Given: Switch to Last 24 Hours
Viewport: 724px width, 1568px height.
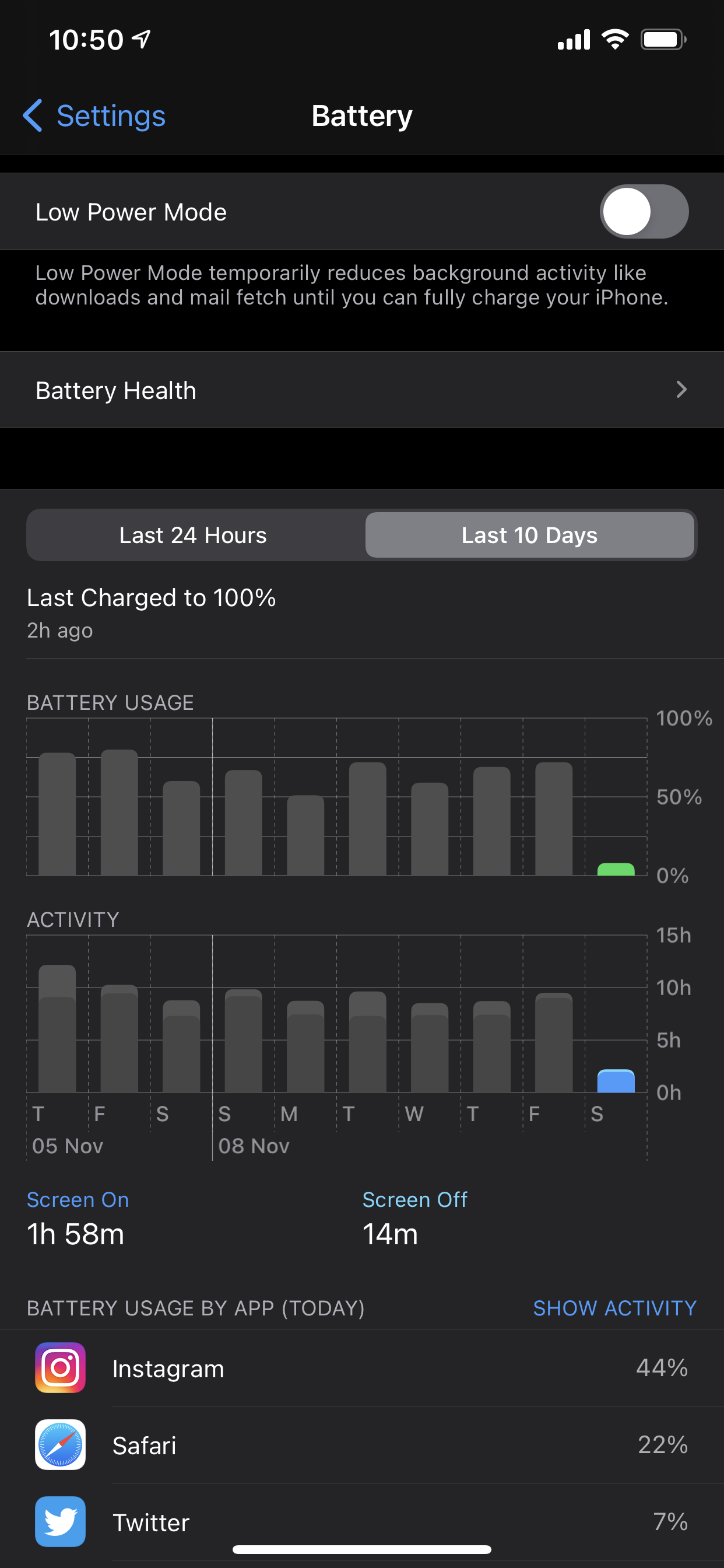Looking at the screenshot, I should (x=194, y=535).
